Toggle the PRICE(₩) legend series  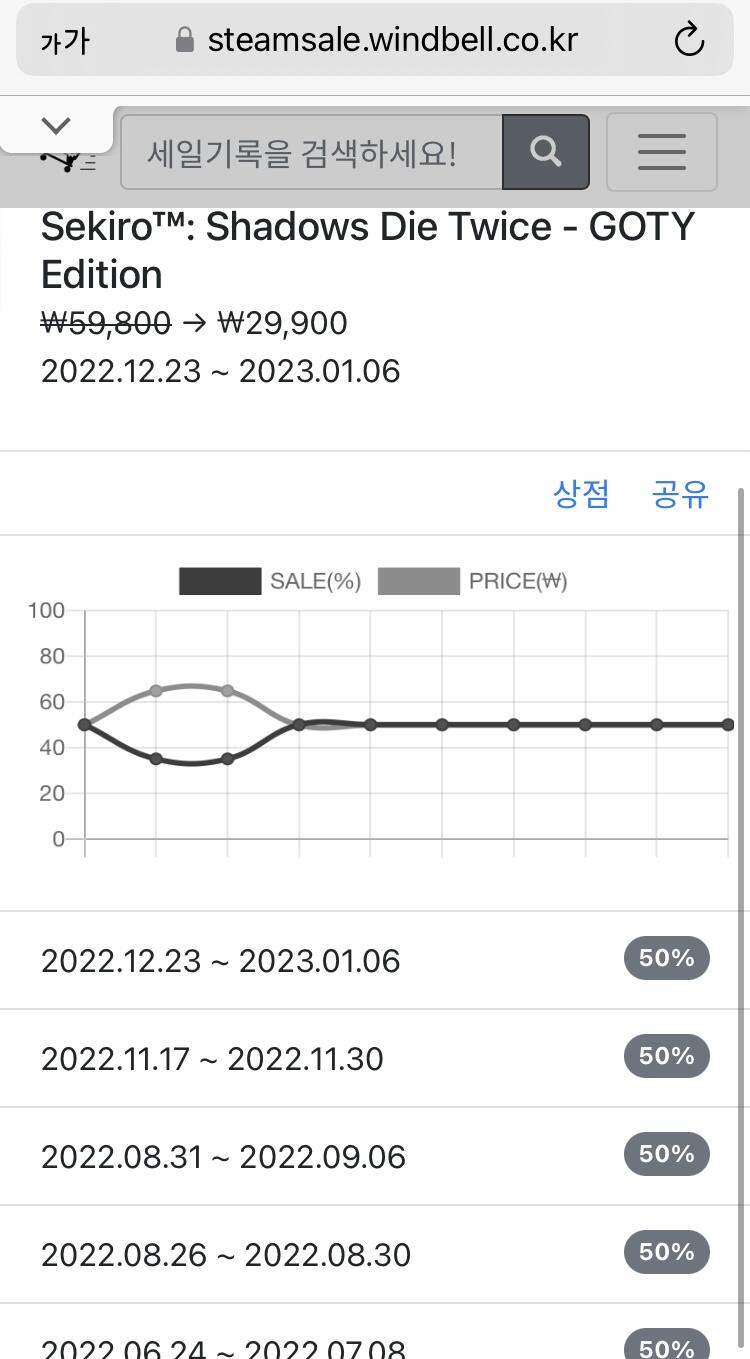point(473,581)
